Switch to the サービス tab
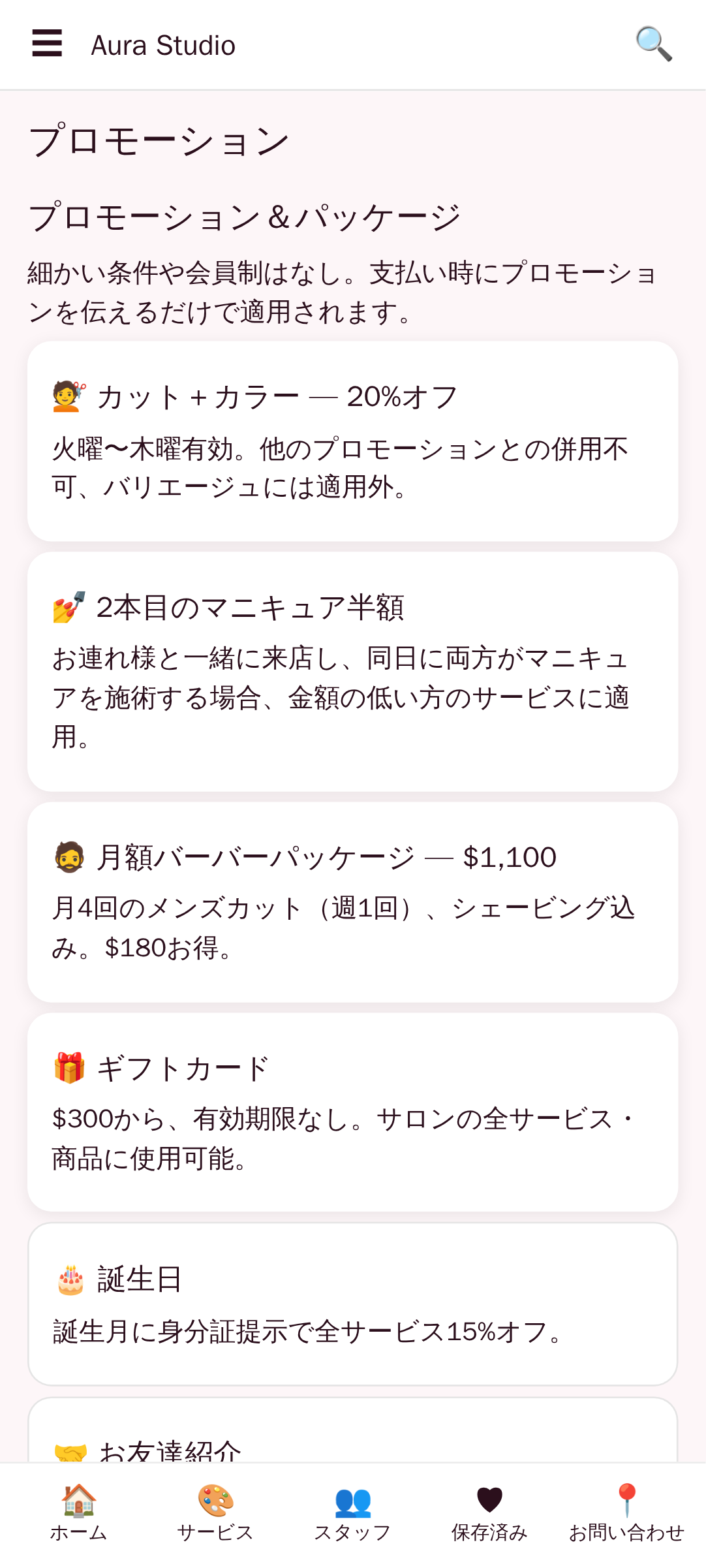 point(215,1514)
